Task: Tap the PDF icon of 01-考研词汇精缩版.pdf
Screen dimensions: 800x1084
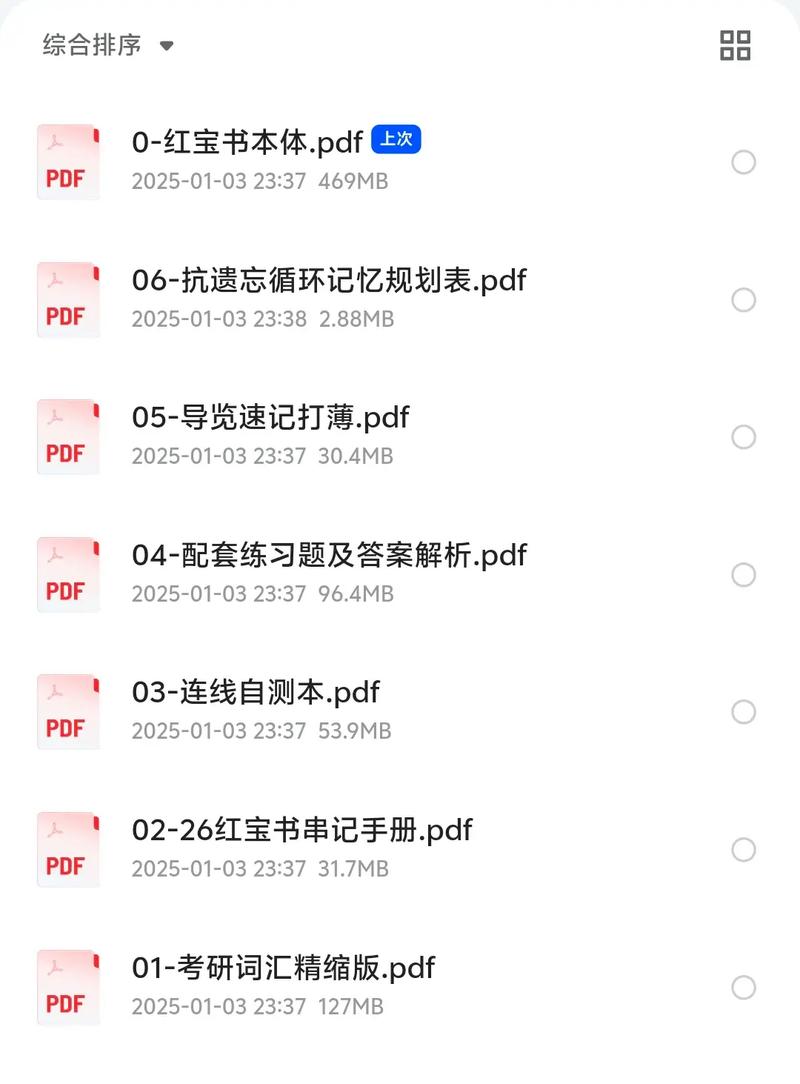Action: (x=67, y=987)
